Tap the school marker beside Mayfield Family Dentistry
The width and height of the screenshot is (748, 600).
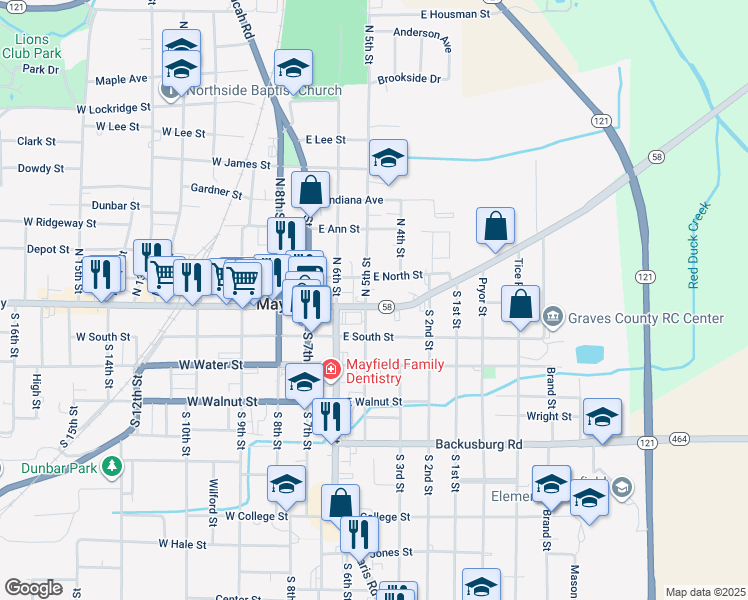tap(305, 384)
